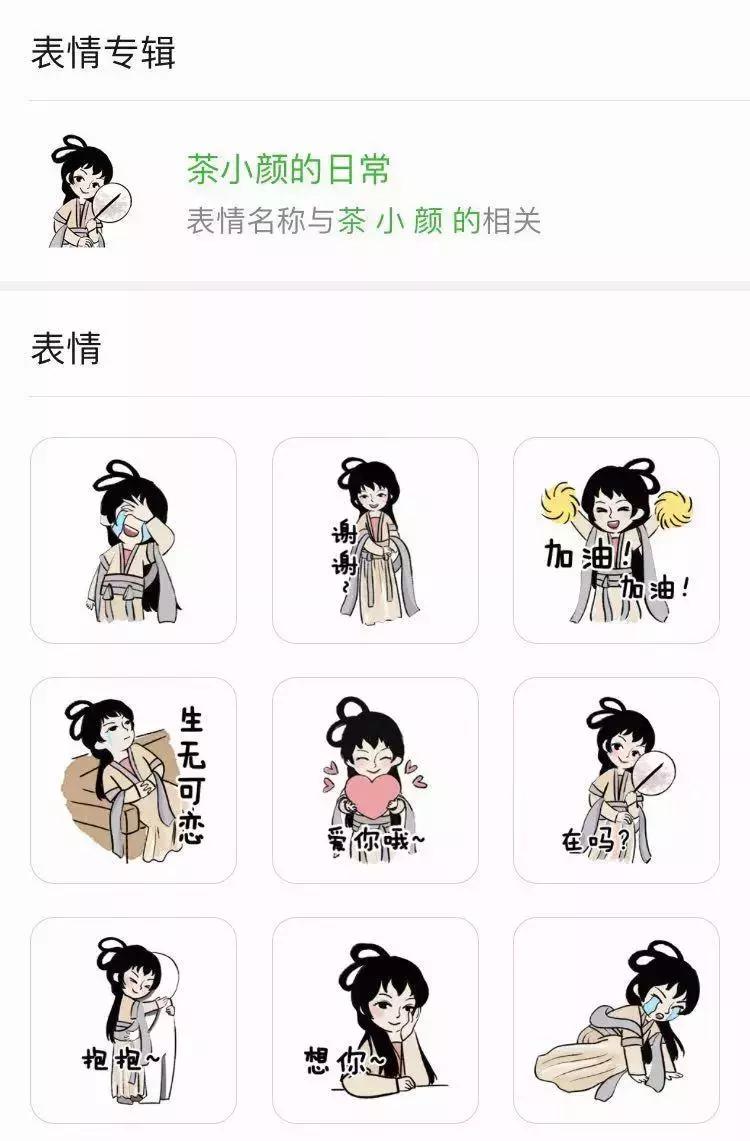Click the 加油!加油! pom-pom cheering sticker
The width and height of the screenshot is (750, 1141).
click(x=610, y=537)
